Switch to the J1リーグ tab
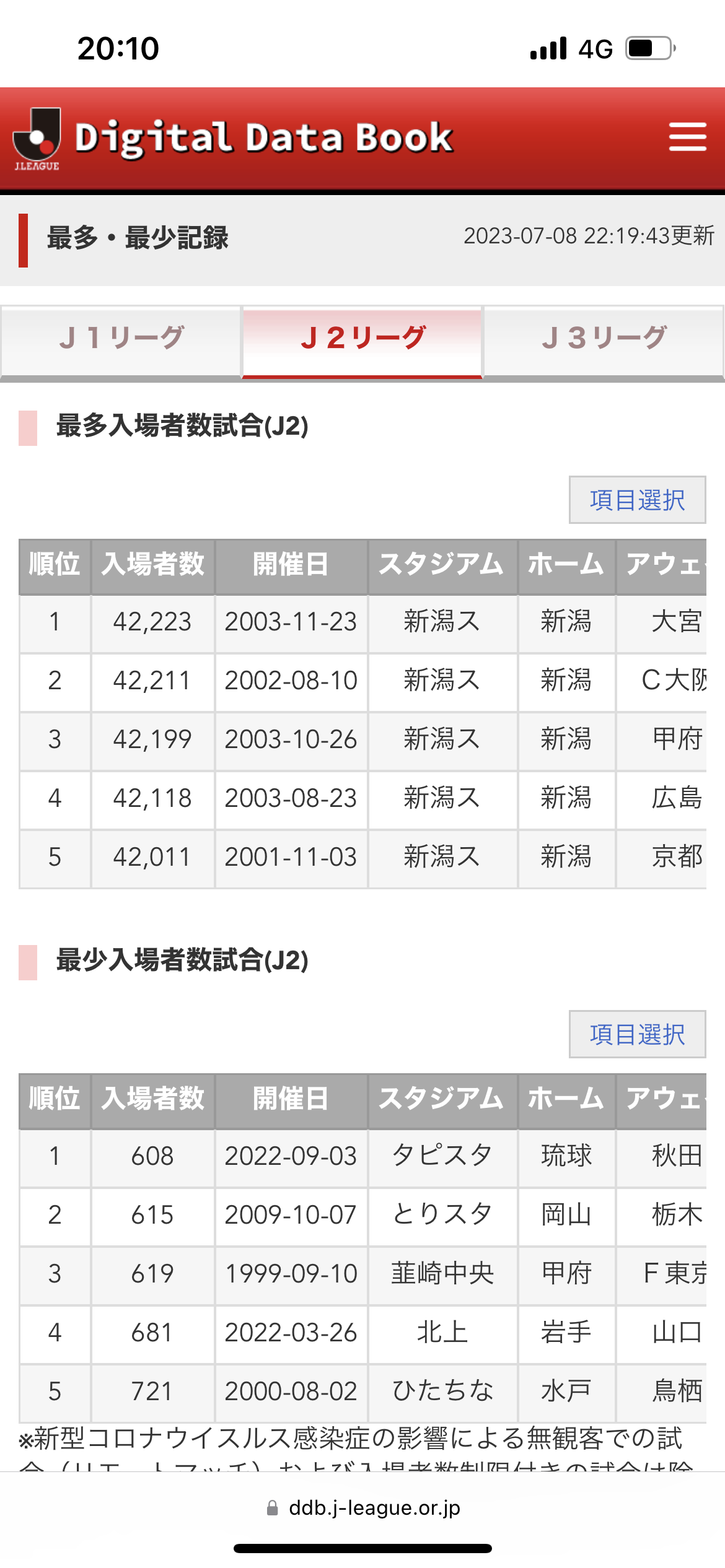Image resolution: width=725 pixels, height=1568 pixels. [x=121, y=339]
